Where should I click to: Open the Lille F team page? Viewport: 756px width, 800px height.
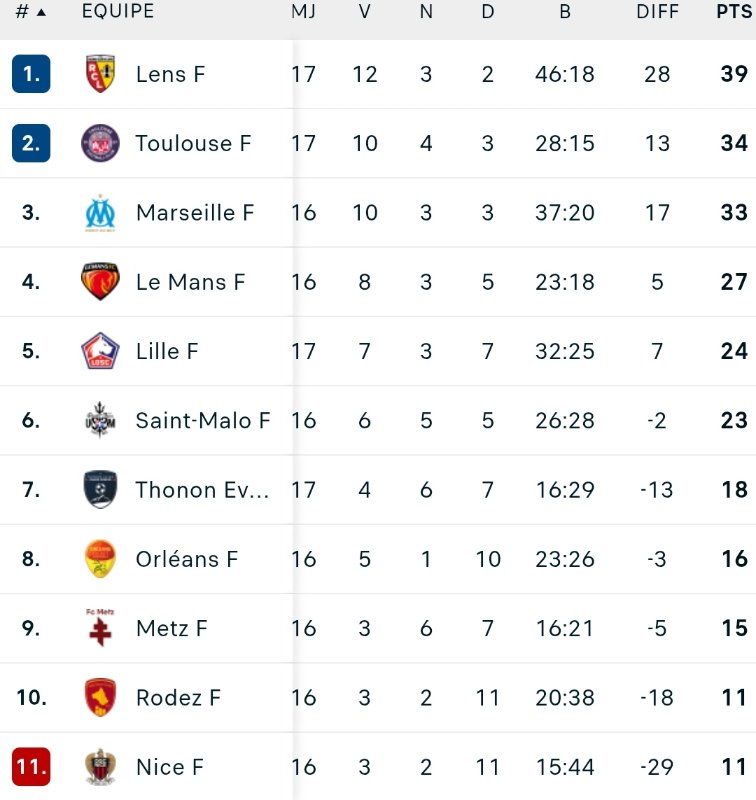[x=167, y=351]
